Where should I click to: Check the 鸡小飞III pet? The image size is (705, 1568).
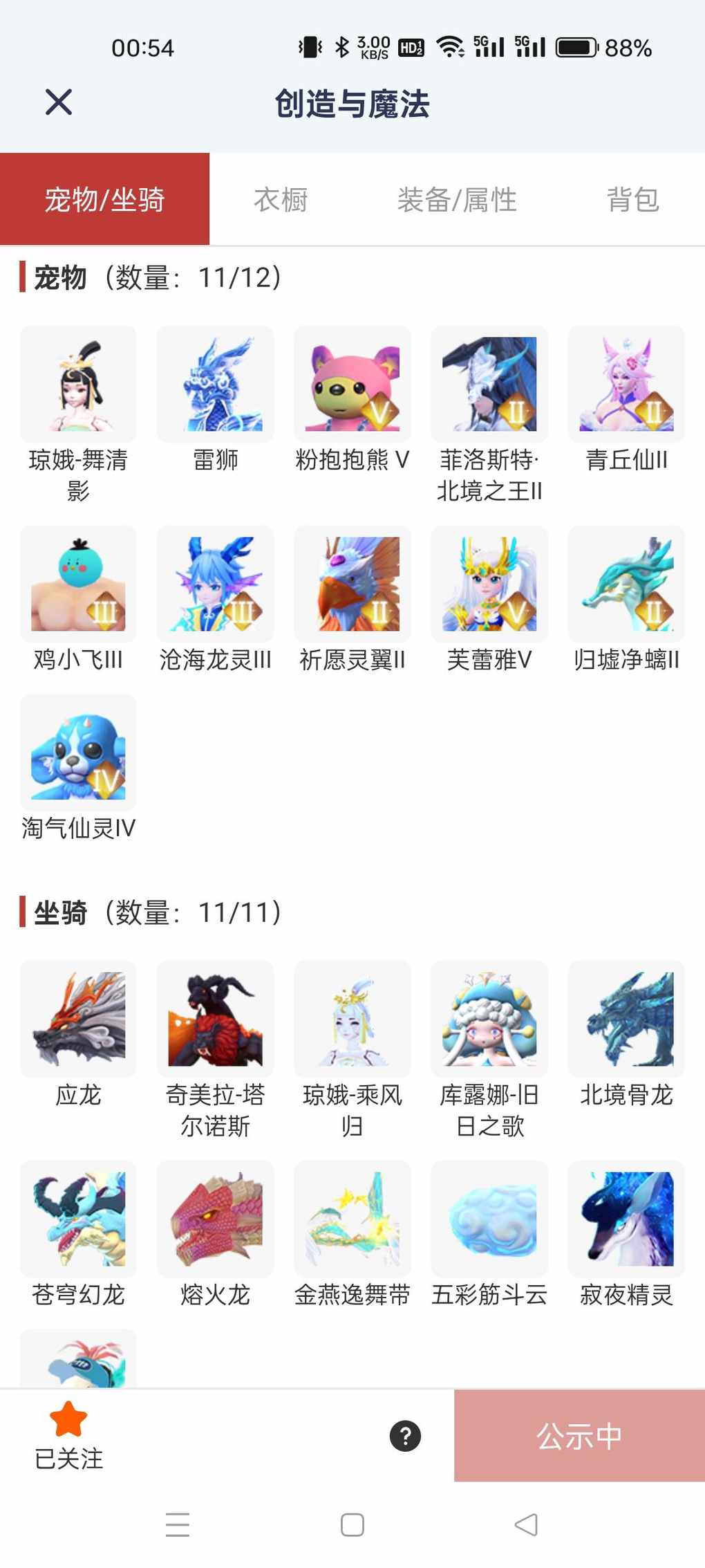78,584
